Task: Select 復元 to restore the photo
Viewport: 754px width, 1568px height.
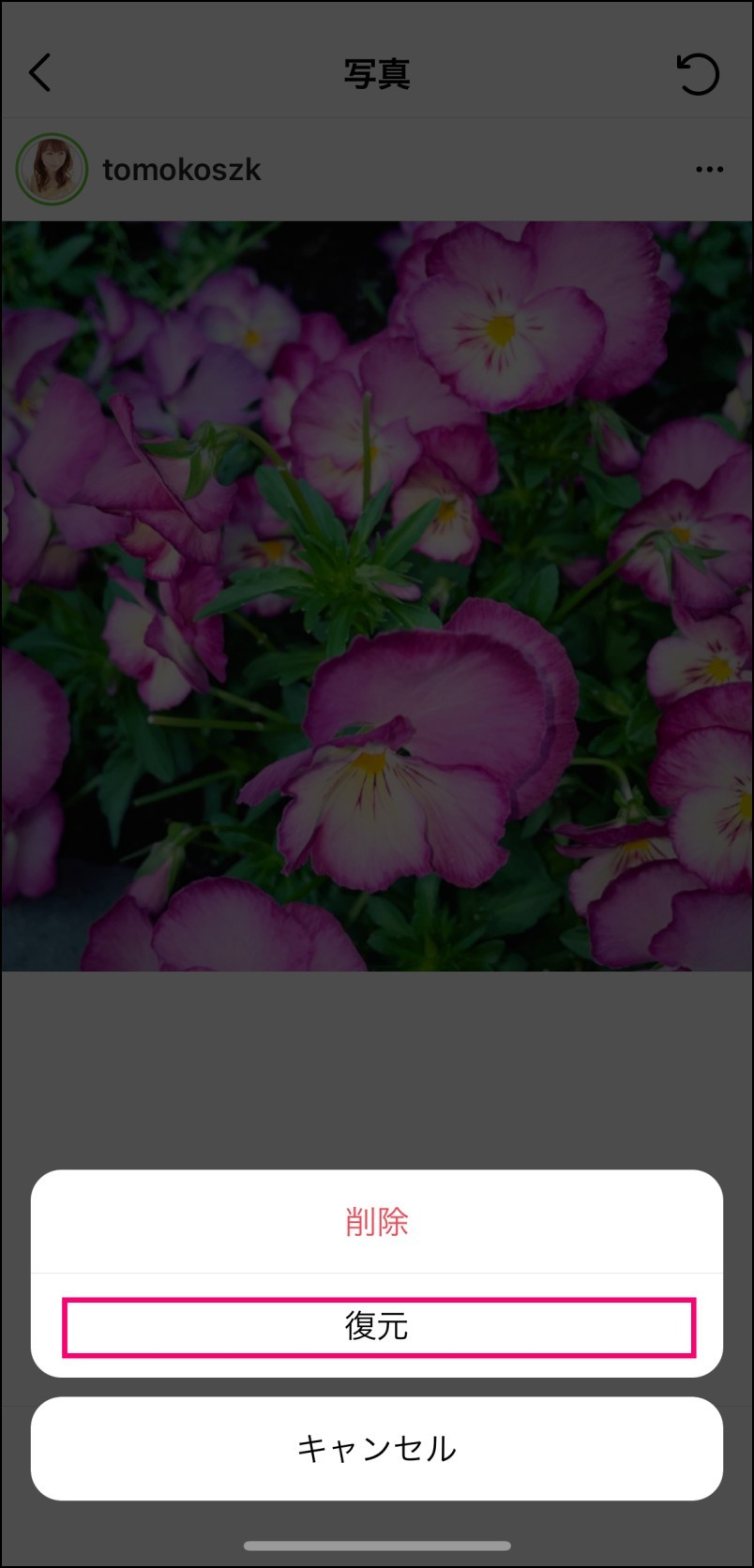Action: pyautogui.click(x=377, y=1326)
